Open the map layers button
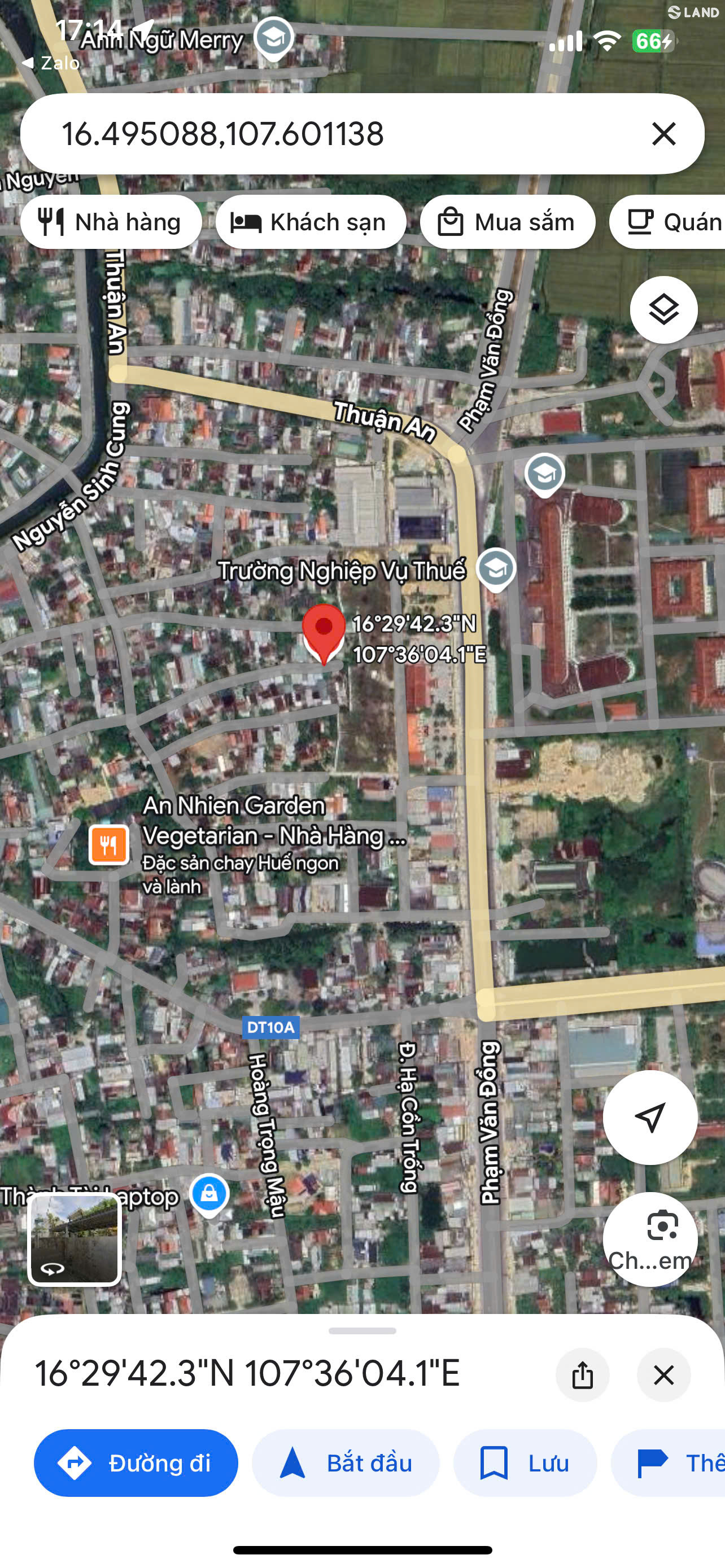Screen dimensions: 725x1568 663,310
